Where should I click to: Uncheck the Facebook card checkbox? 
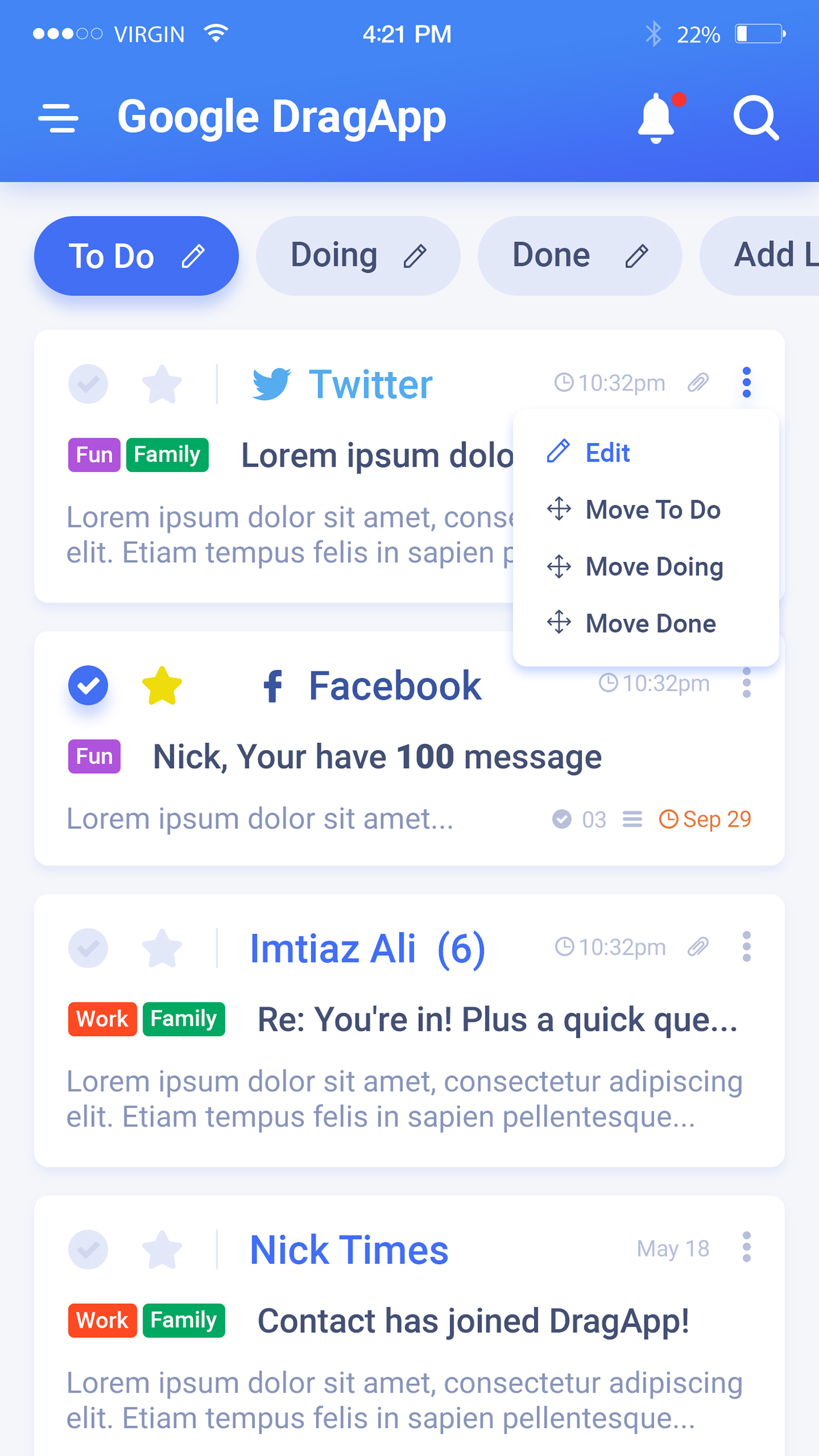88,685
